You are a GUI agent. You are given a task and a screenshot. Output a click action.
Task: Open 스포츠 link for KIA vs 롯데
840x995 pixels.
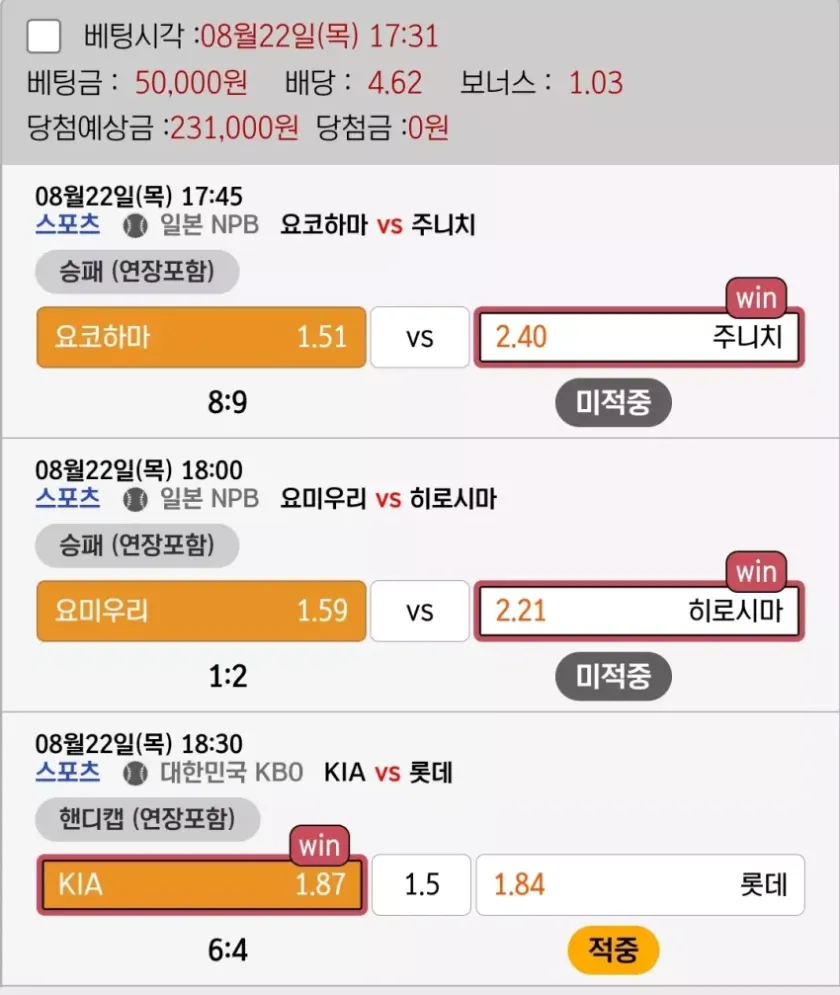pos(67,772)
